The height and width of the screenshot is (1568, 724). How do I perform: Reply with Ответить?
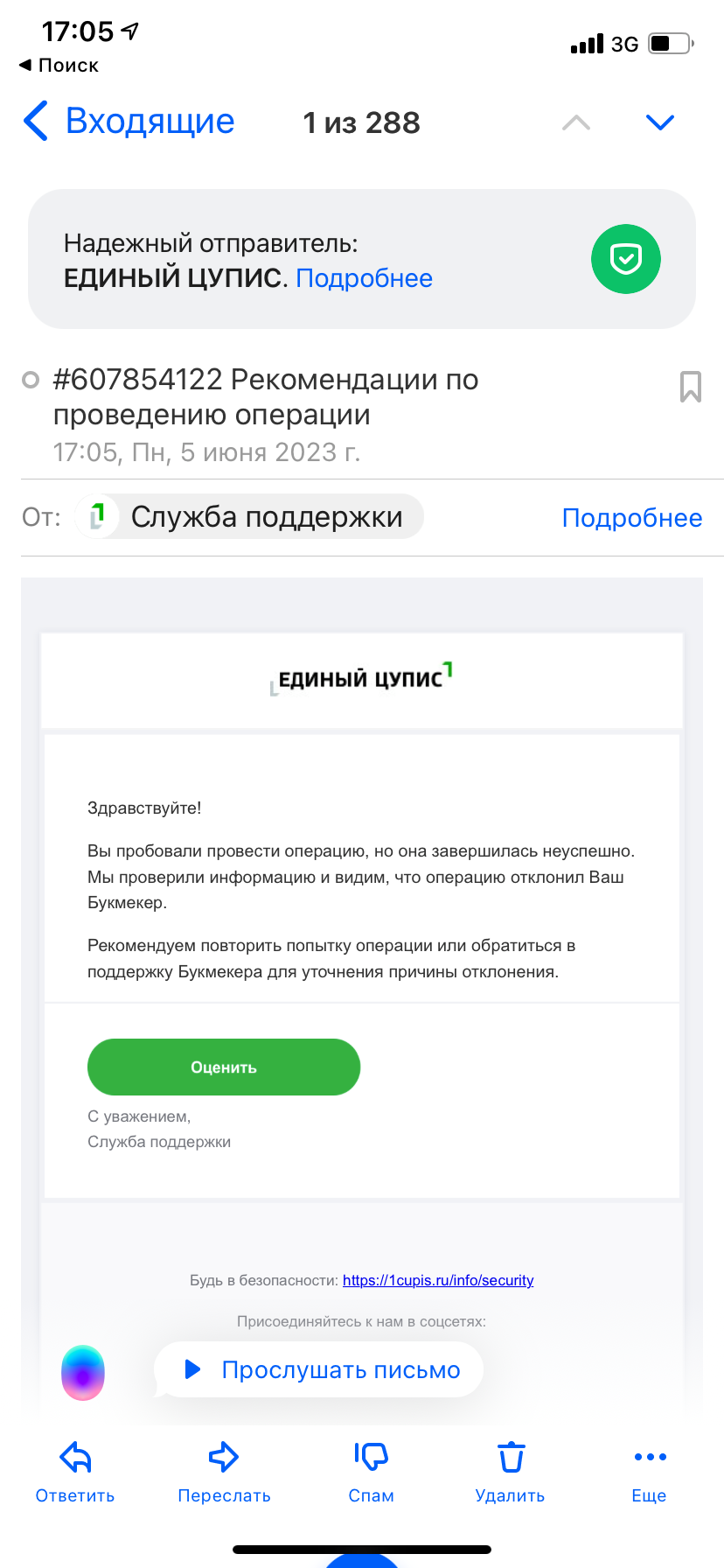(75, 1472)
